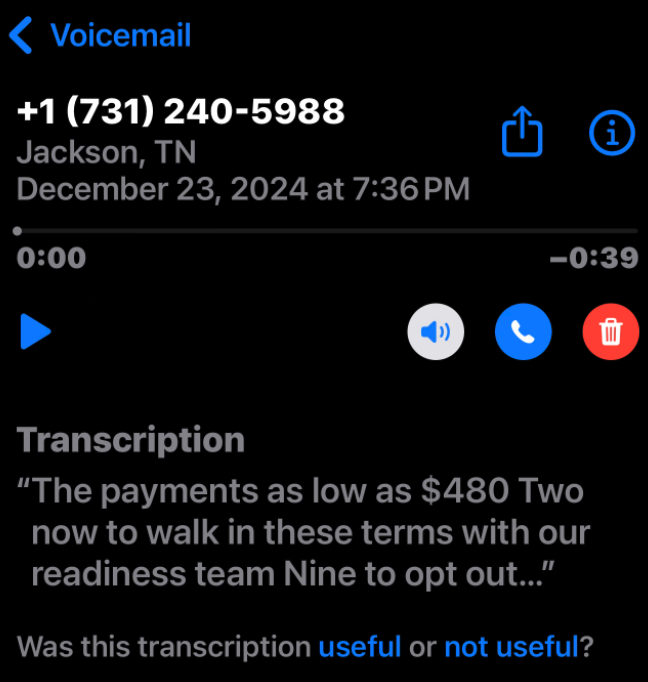Mark transcription as not useful
Viewport: 648px width, 682px height.
(x=510, y=646)
